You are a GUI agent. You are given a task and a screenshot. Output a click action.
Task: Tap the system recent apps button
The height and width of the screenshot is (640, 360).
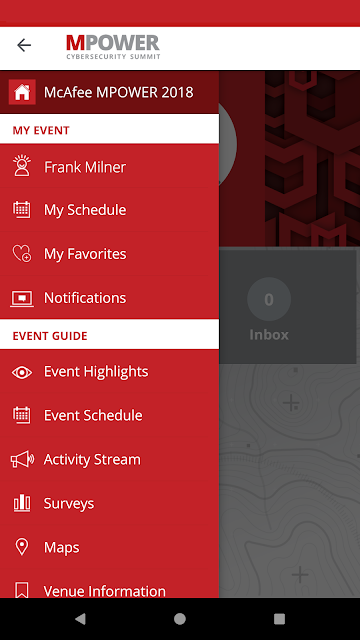point(279,619)
